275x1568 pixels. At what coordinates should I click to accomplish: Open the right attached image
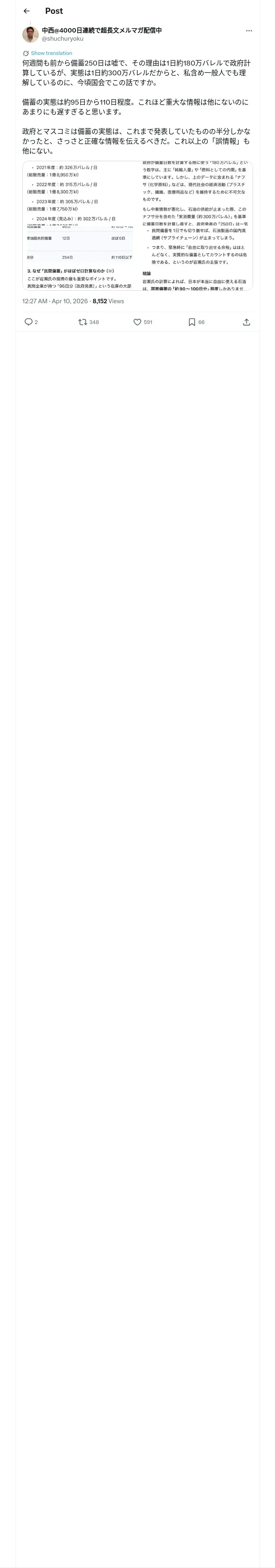coord(196,226)
